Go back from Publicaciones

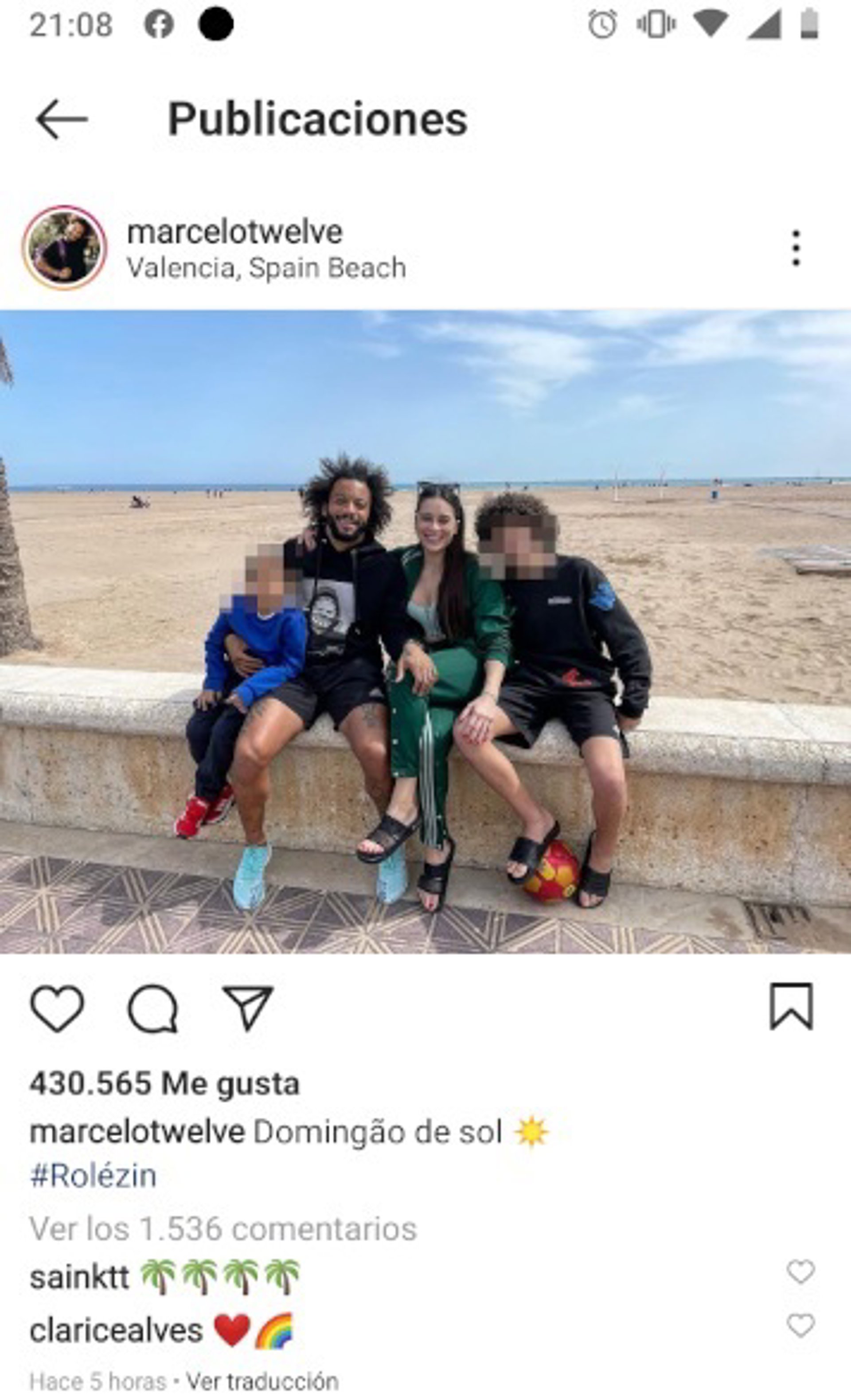pos(61,119)
